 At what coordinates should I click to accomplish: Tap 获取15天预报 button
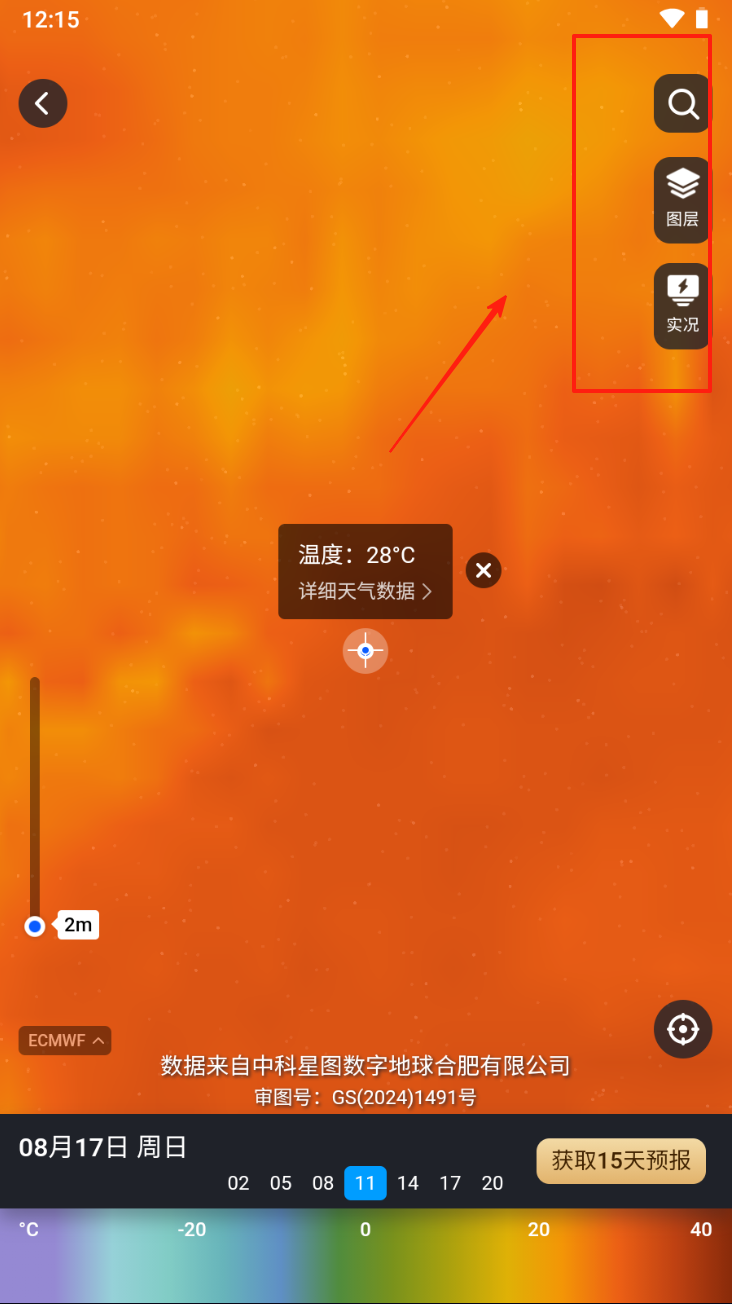(x=621, y=1161)
